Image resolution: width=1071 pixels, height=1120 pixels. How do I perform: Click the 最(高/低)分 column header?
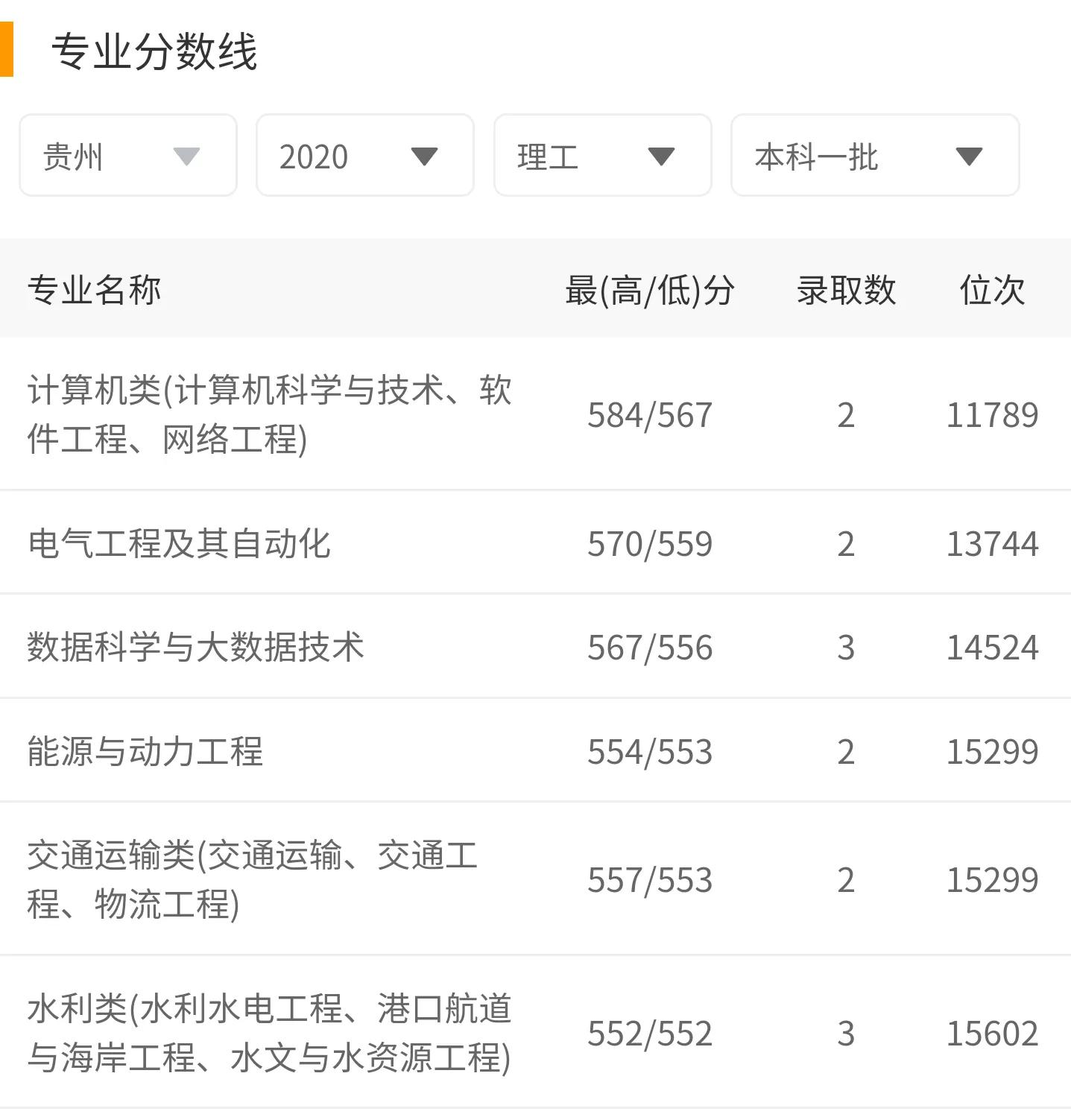648,291
